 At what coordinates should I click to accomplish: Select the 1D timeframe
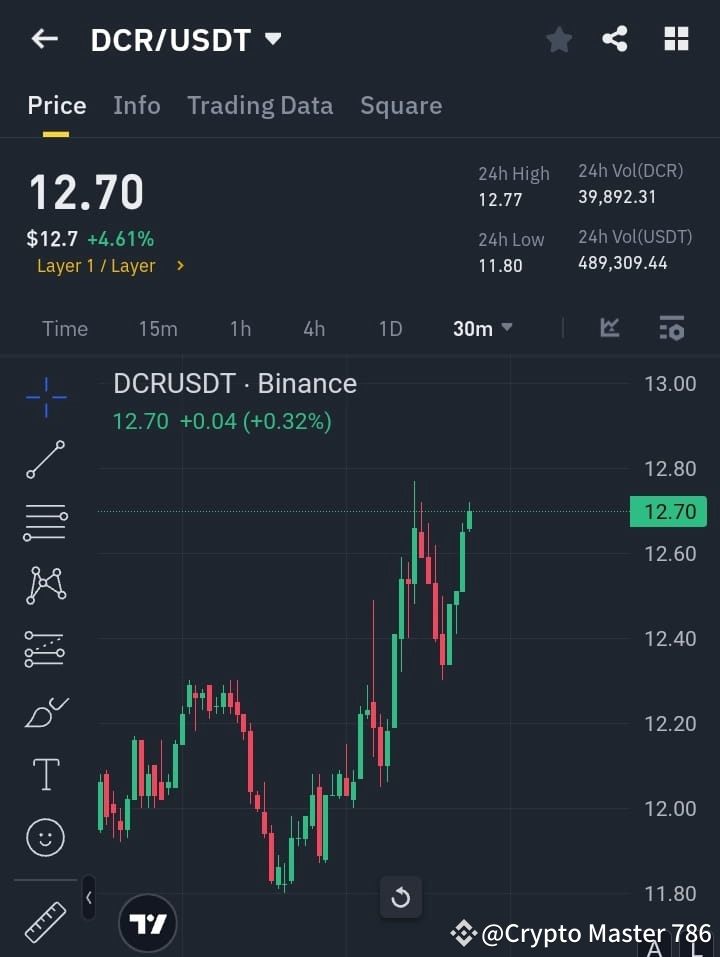(x=390, y=328)
